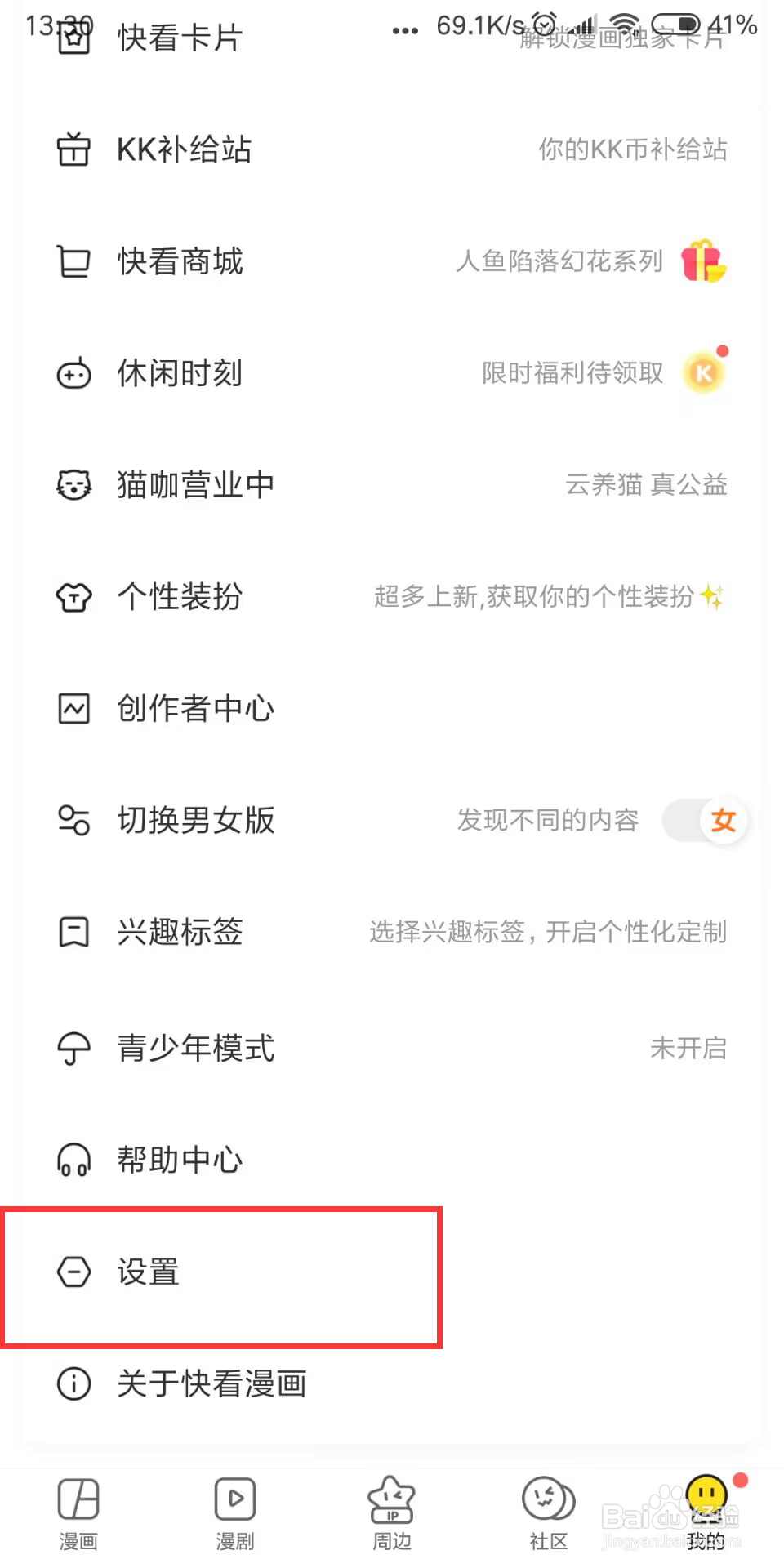
Task: Toggle the 切换男女版 switch
Action: click(x=704, y=820)
